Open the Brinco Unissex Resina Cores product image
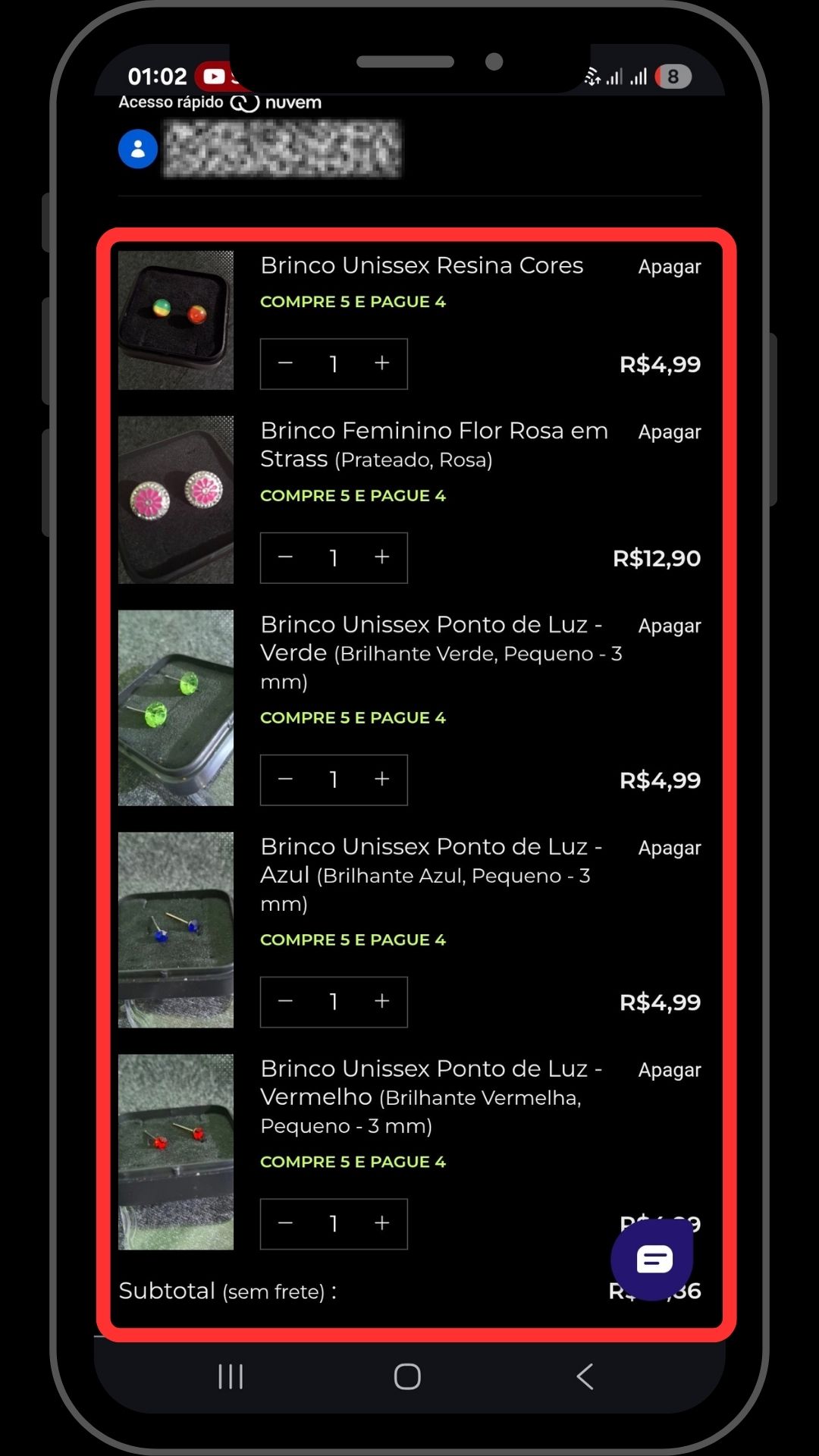This screenshot has width=819, height=1456. [176, 320]
